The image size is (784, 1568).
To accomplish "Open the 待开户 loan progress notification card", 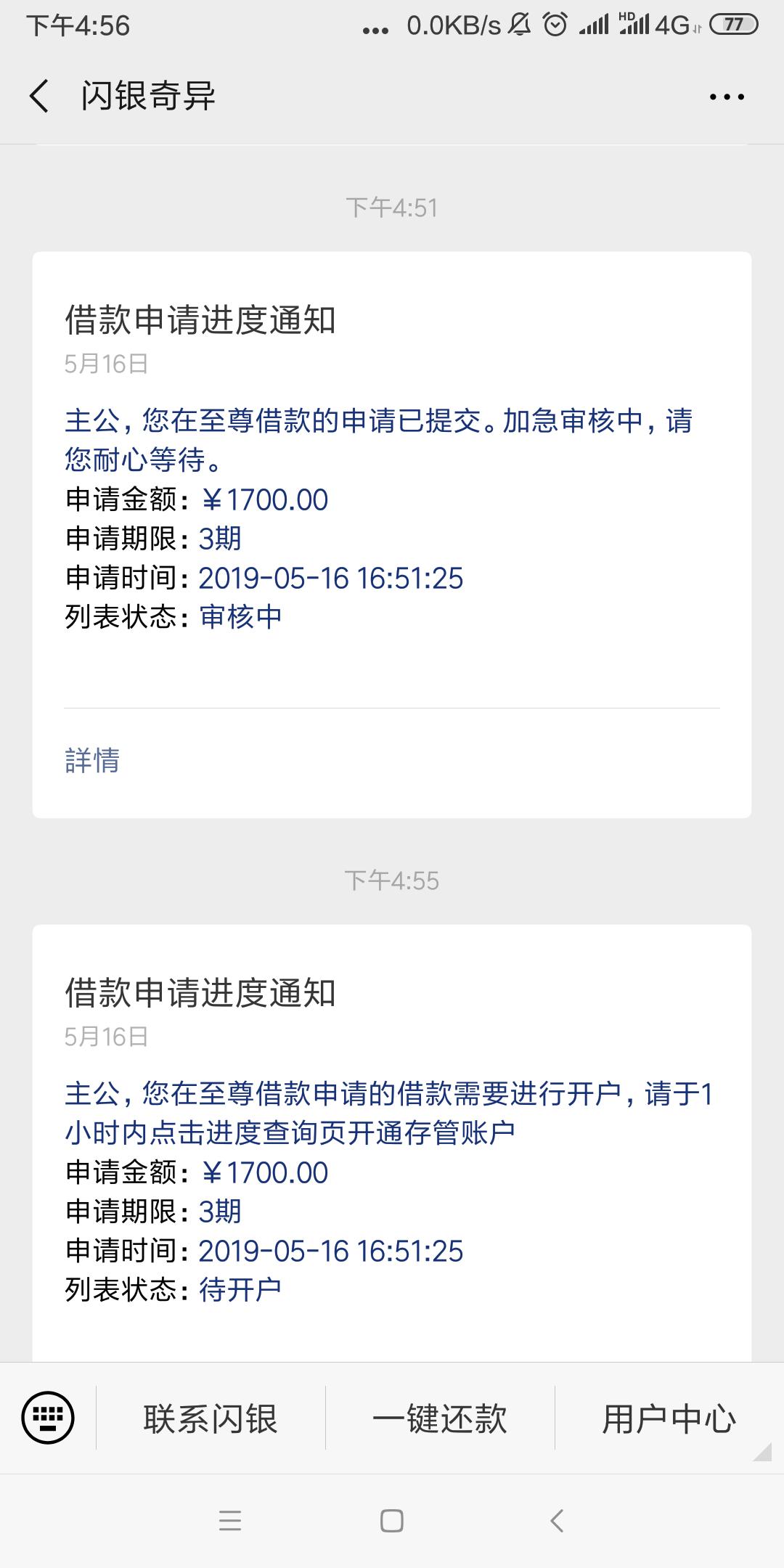I will [x=392, y=1143].
